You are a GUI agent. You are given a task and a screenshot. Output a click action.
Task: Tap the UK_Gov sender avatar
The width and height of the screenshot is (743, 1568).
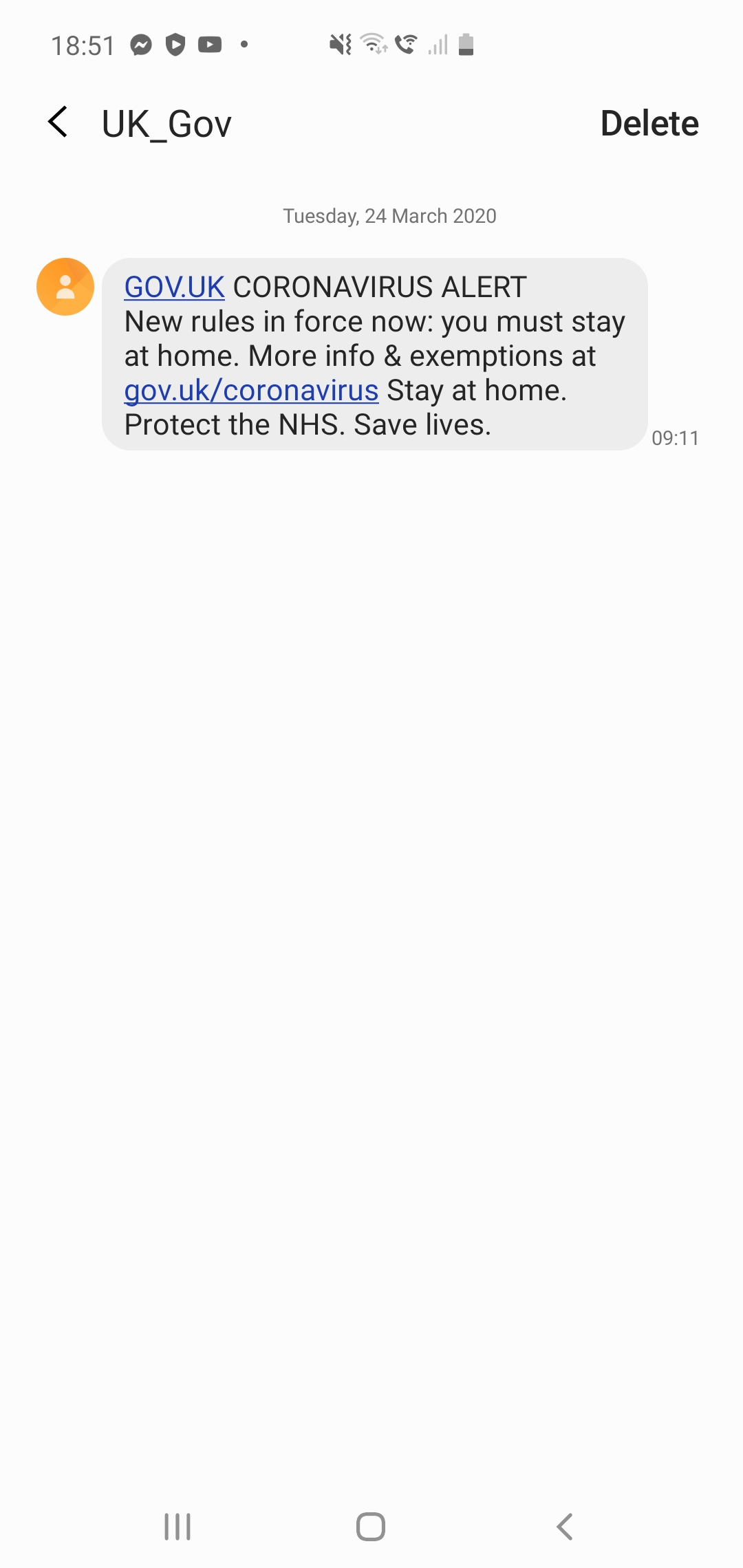click(x=65, y=287)
